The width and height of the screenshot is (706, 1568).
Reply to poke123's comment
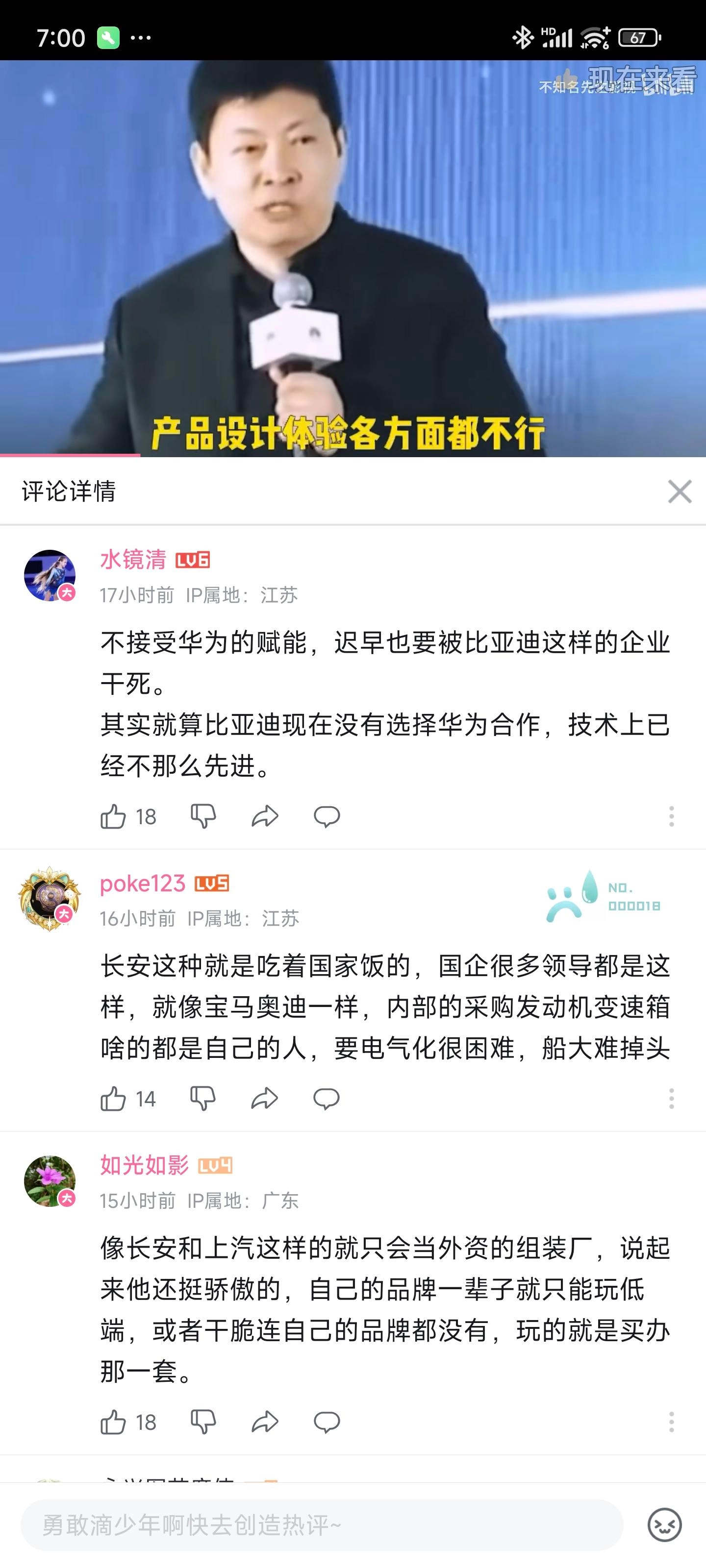327,1099
